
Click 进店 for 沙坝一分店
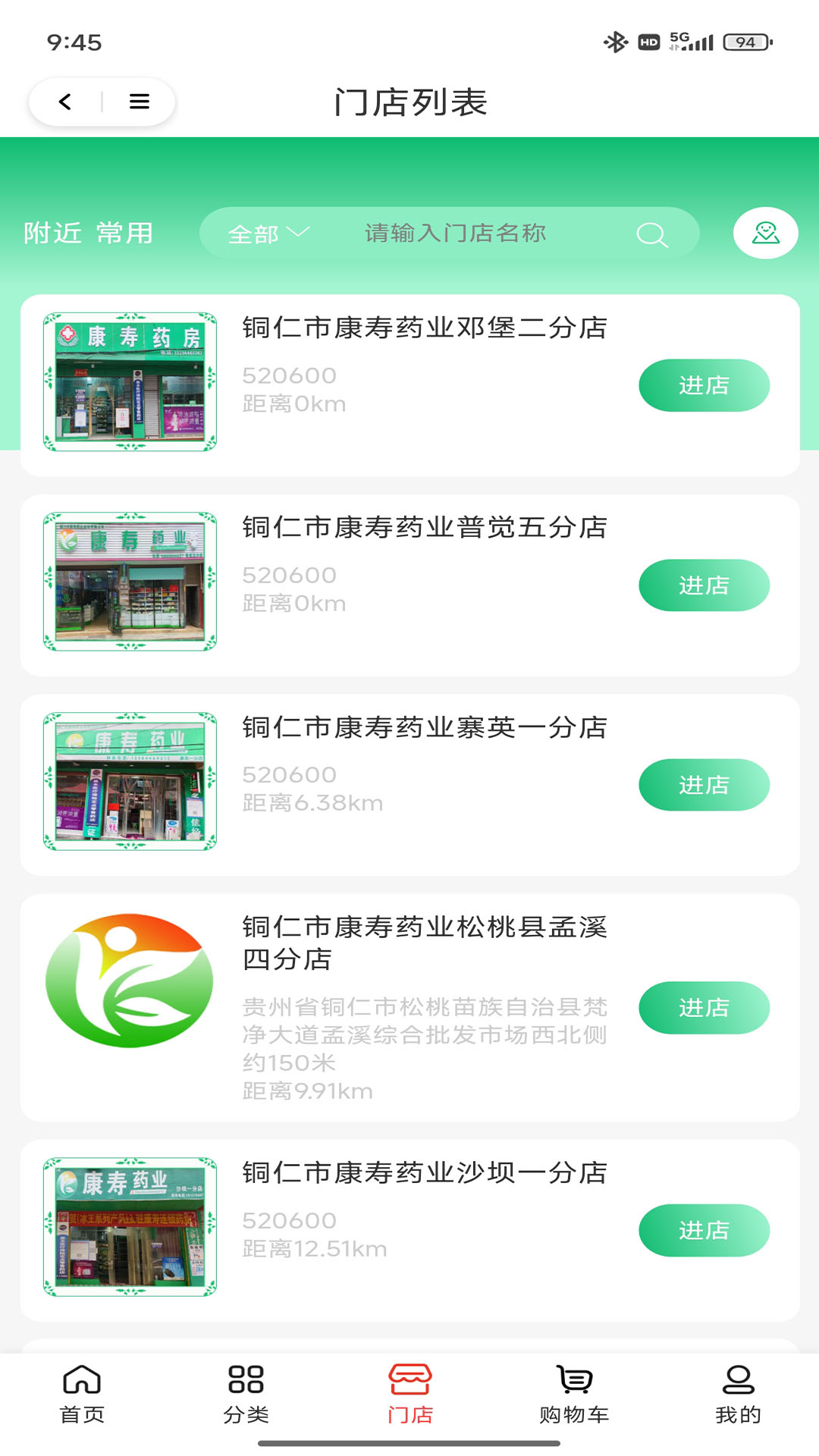click(x=704, y=1231)
